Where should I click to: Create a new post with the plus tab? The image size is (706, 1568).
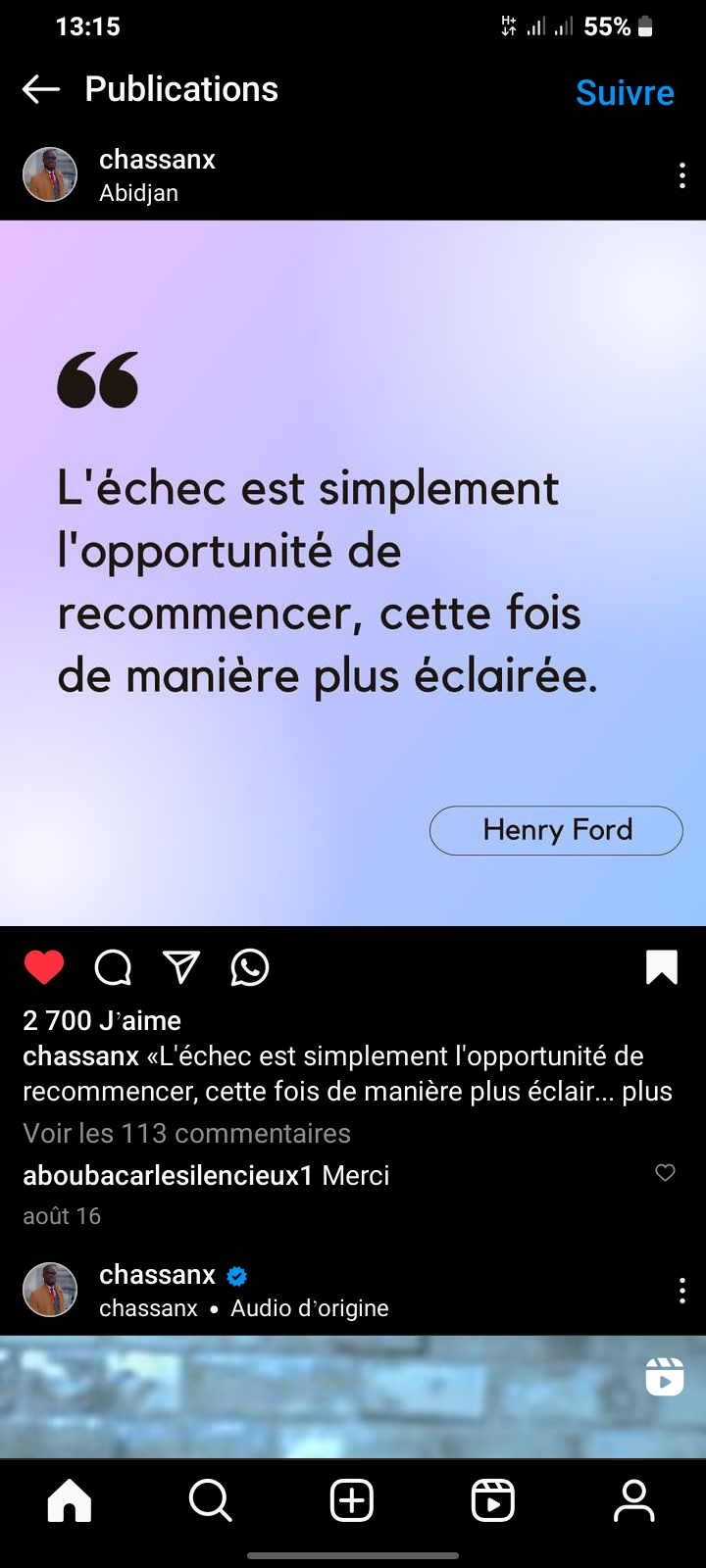point(352,1500)
